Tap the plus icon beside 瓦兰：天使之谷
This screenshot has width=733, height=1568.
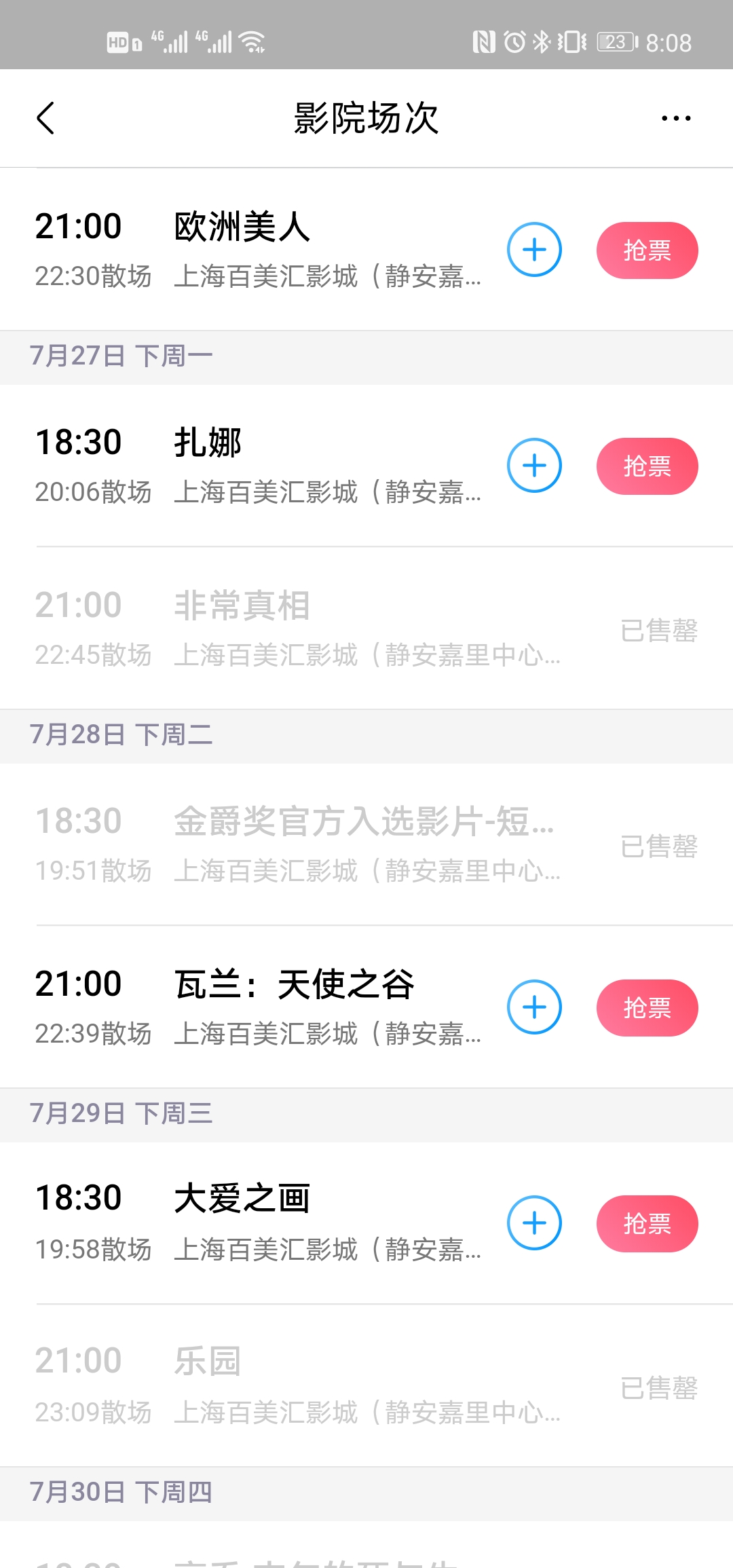pos(534,1007)
